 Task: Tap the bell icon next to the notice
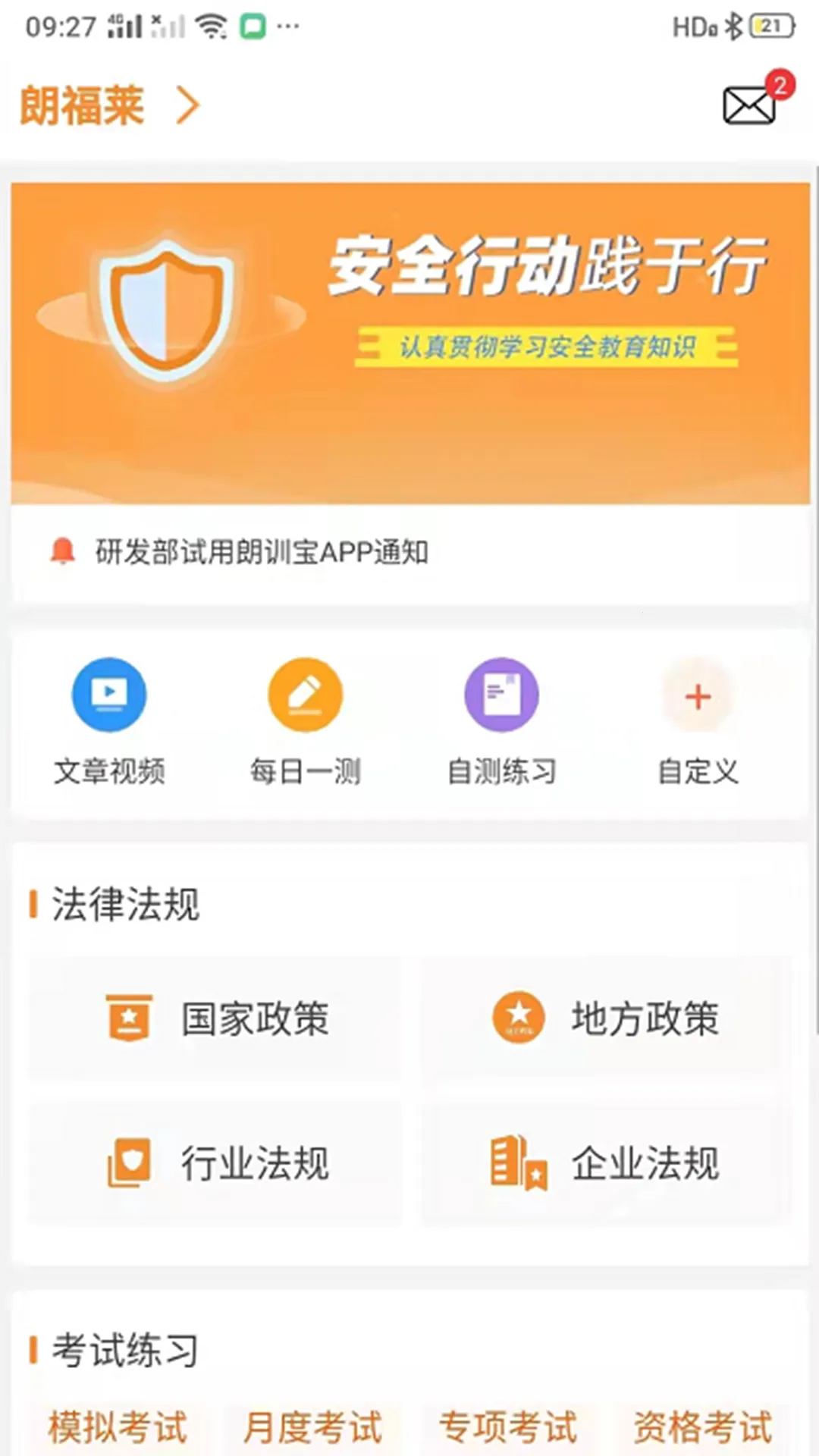click(x=62, y=552)
